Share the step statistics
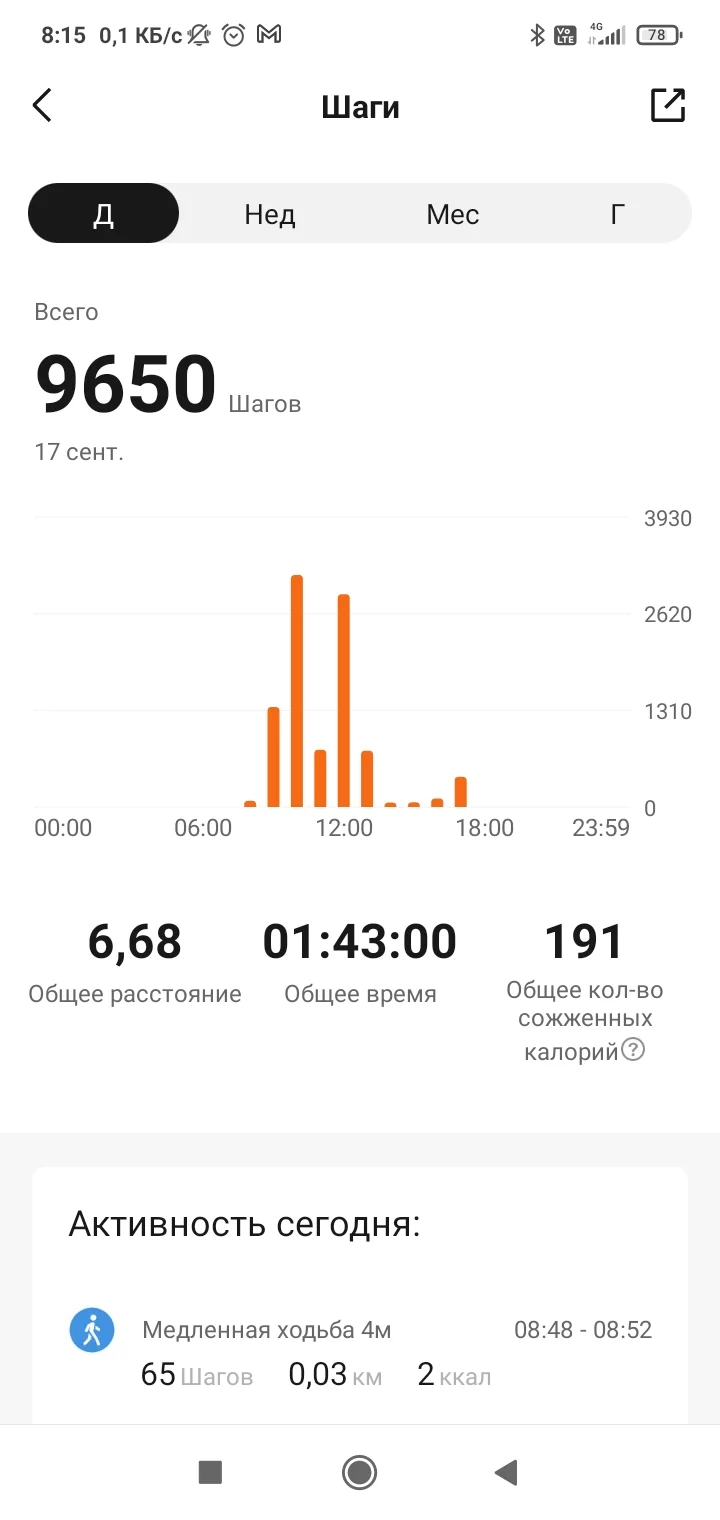 [668, 105]
